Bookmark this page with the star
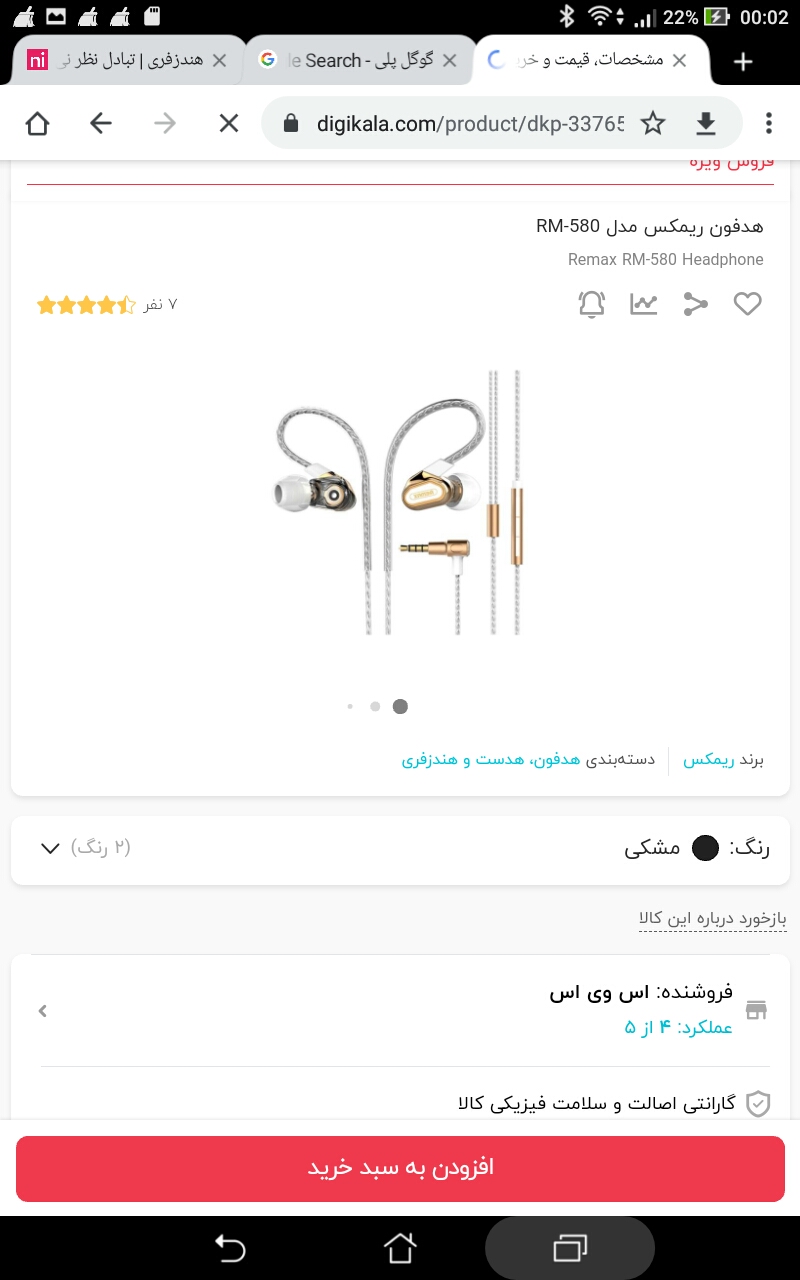The width and height of the screenshot is (800, 1280). point(653,123)
